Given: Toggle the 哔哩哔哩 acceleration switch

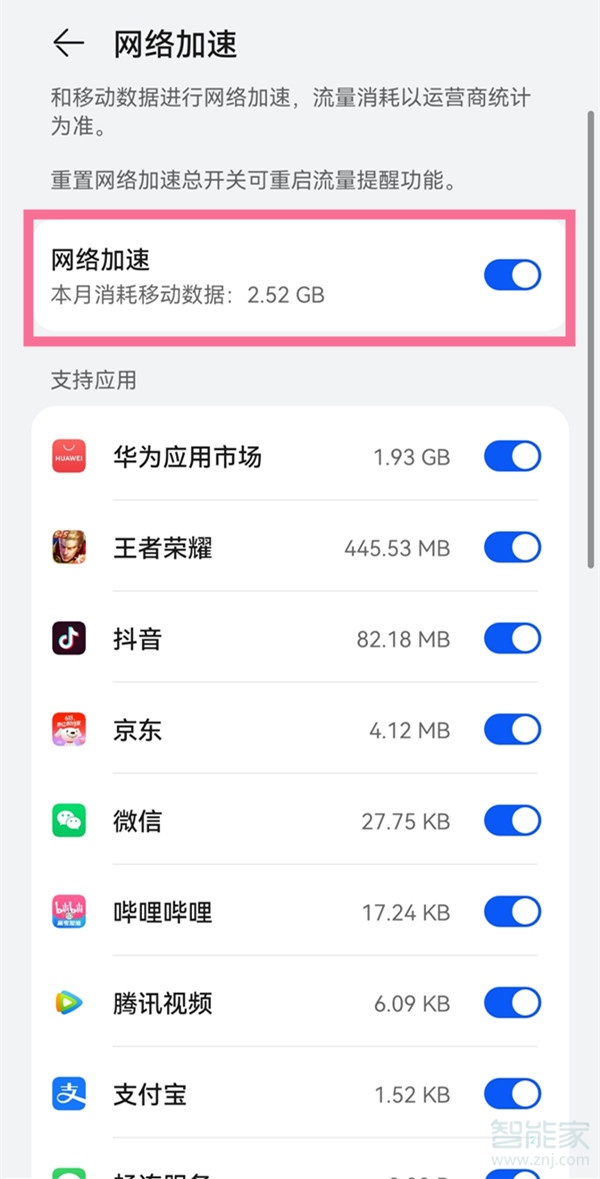Looking at the screenshot, I should [x=512, y=912].
